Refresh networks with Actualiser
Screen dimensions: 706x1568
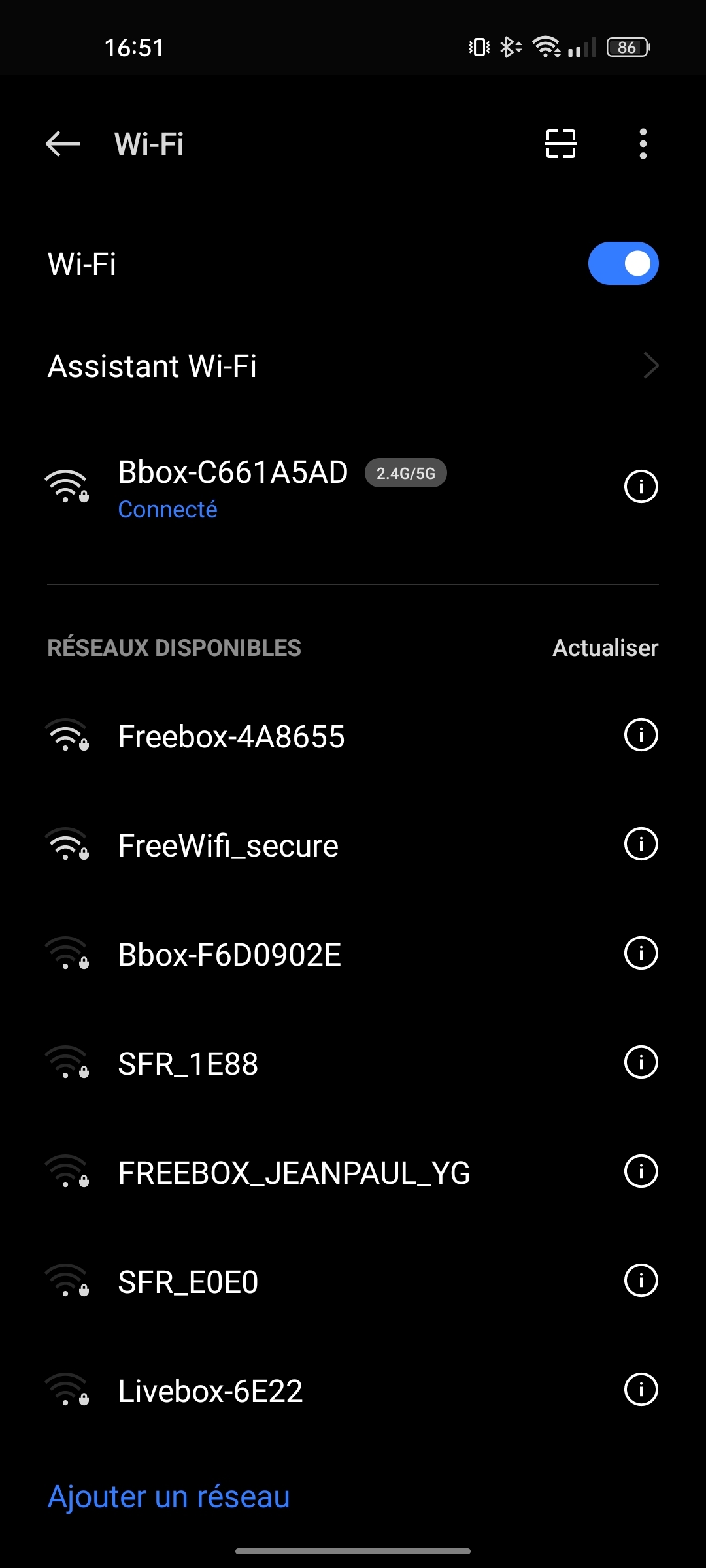pyautogui.click(x=605, y=647)
